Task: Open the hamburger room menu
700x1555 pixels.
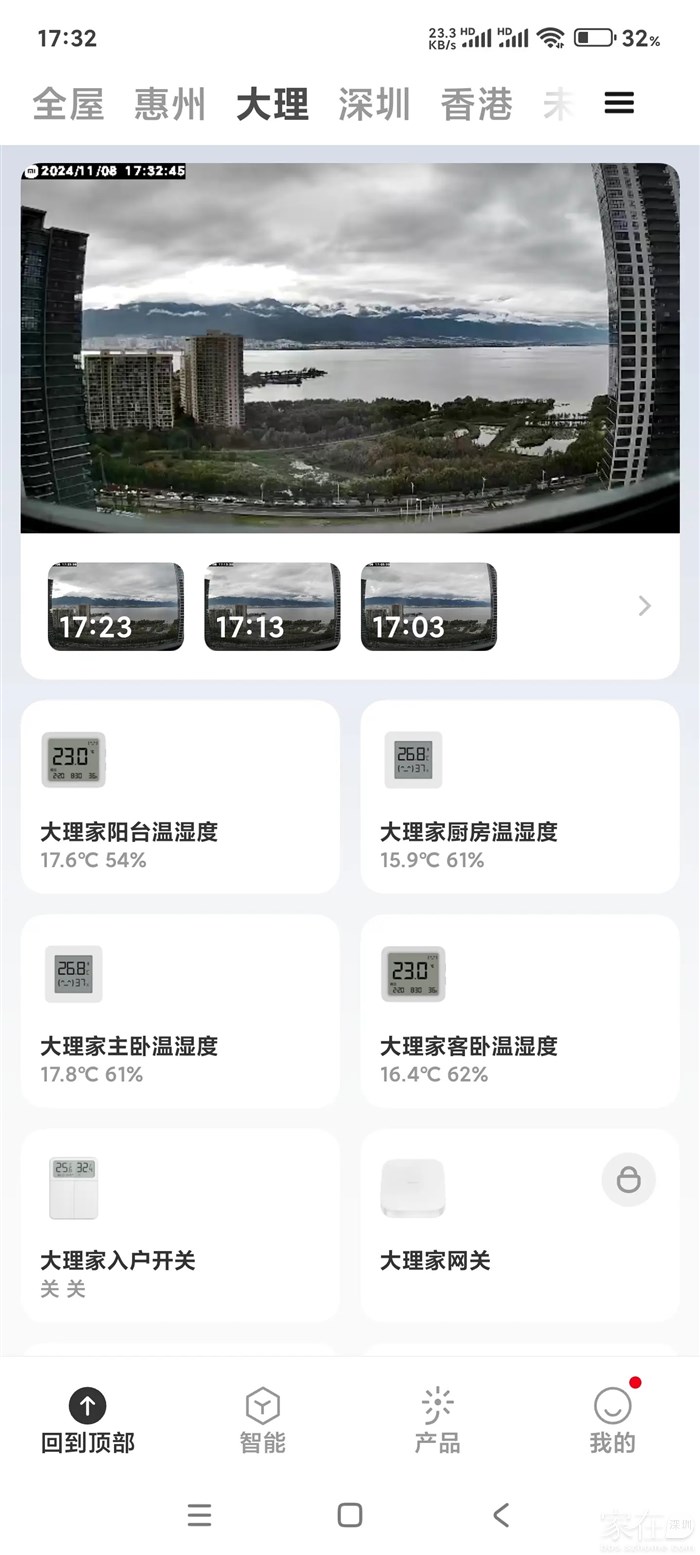Action: tap(619, 103)
